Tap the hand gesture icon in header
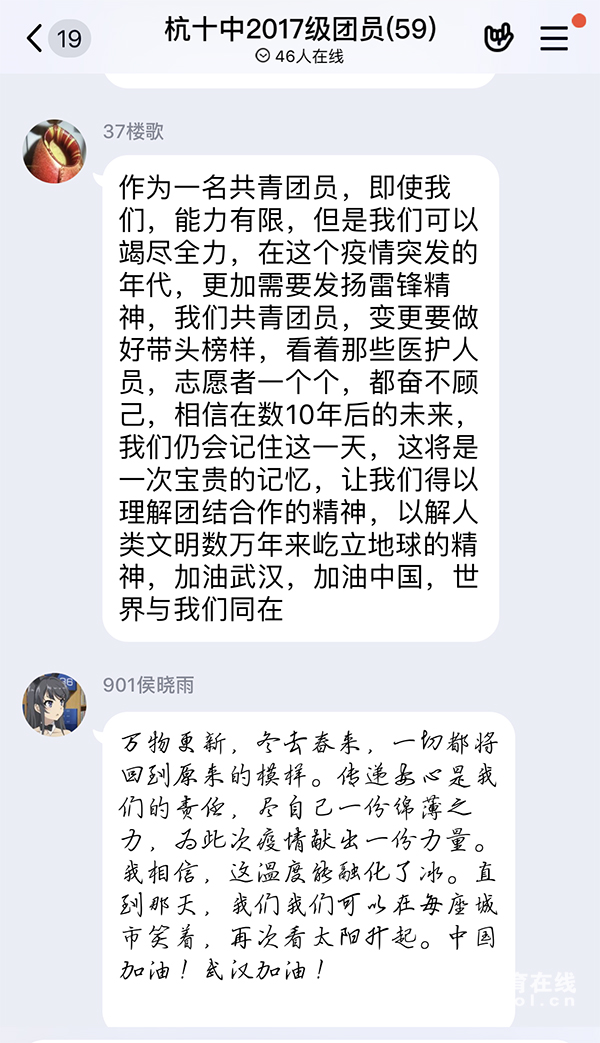The height and width of the screenshot is (1043, 600). pos(498,38)
